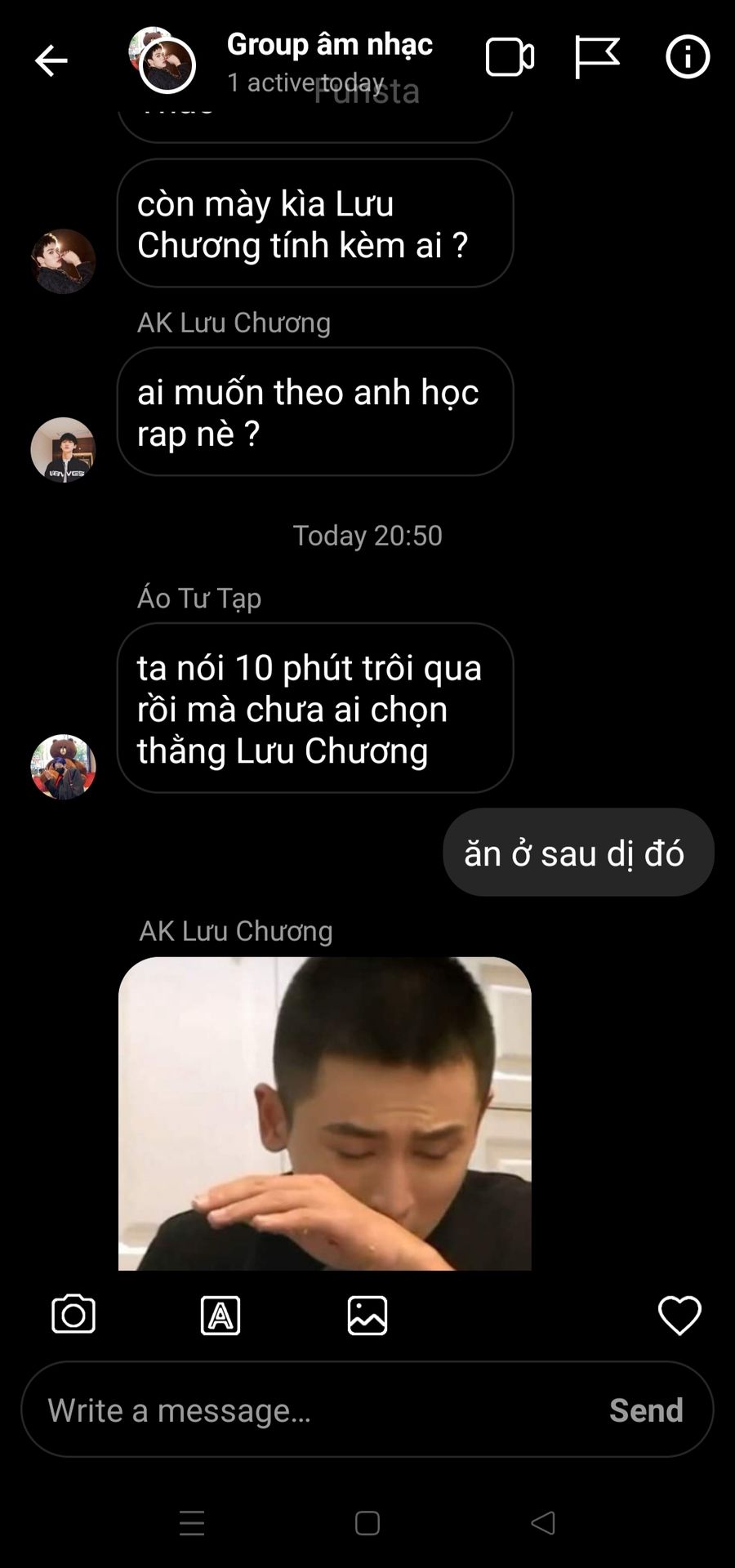Choose a picture from the gallery
Viewport: 735px width, 1568px height.
click(367, 1315)
